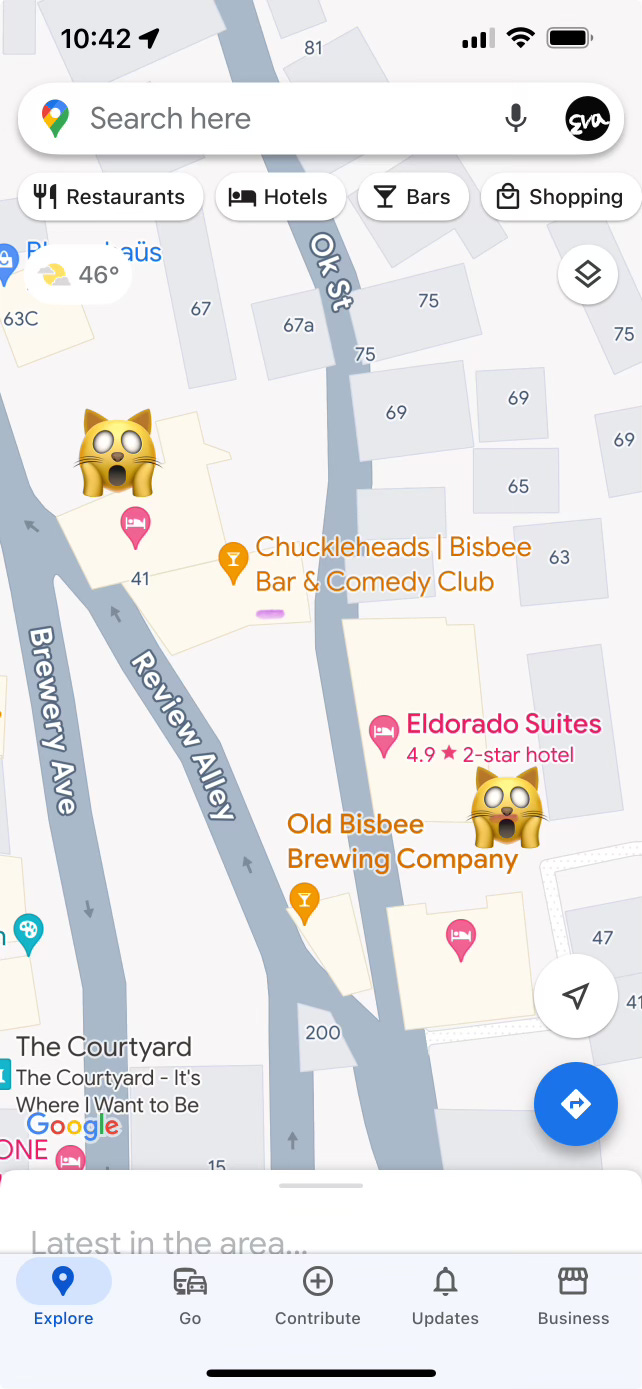Viewport: 642px width, 1389px height.
Task: Apply the Shopping filter chip
Action: coord(560,197)
